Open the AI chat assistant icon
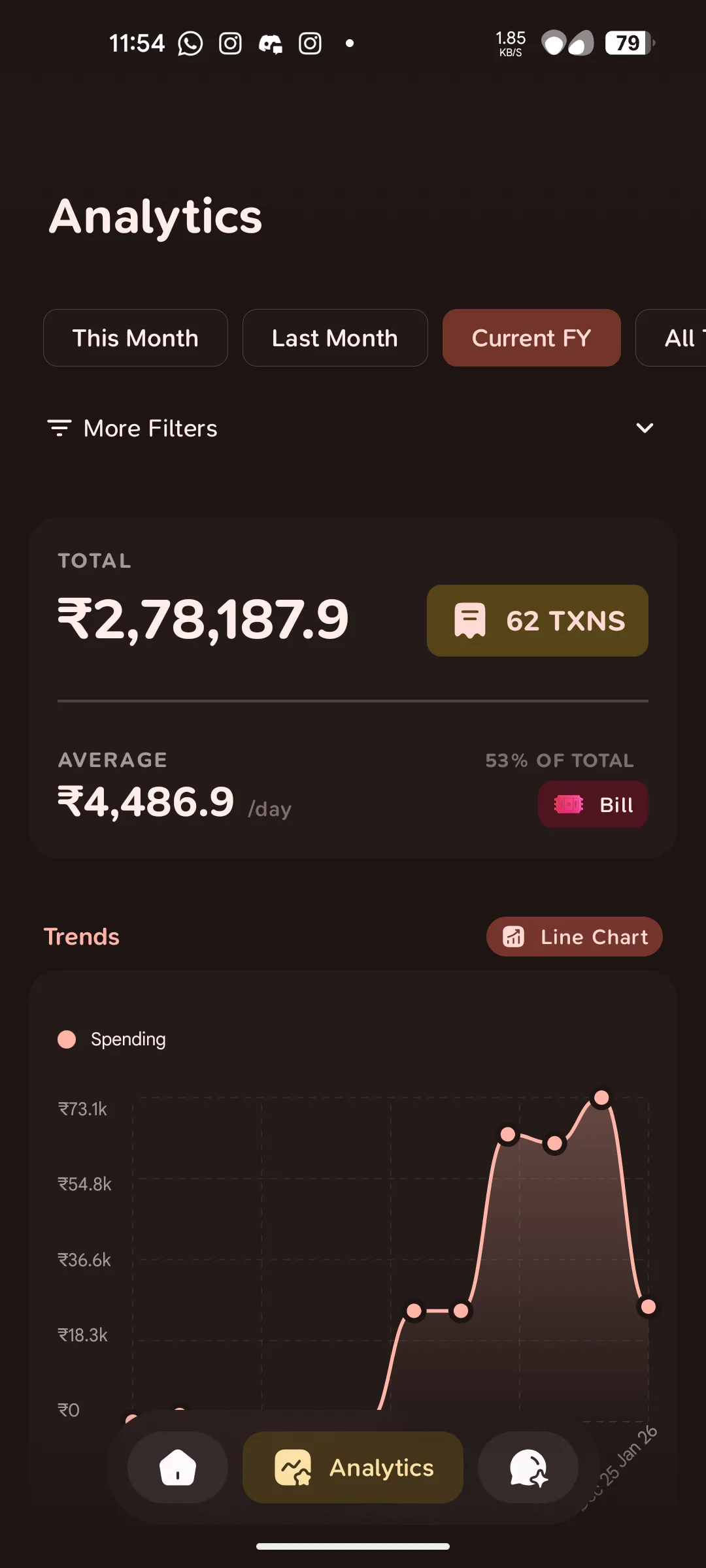Image resolution: width=706 pixels, height=1568 pixels. pyautogui.click(x=528, y=1467)
